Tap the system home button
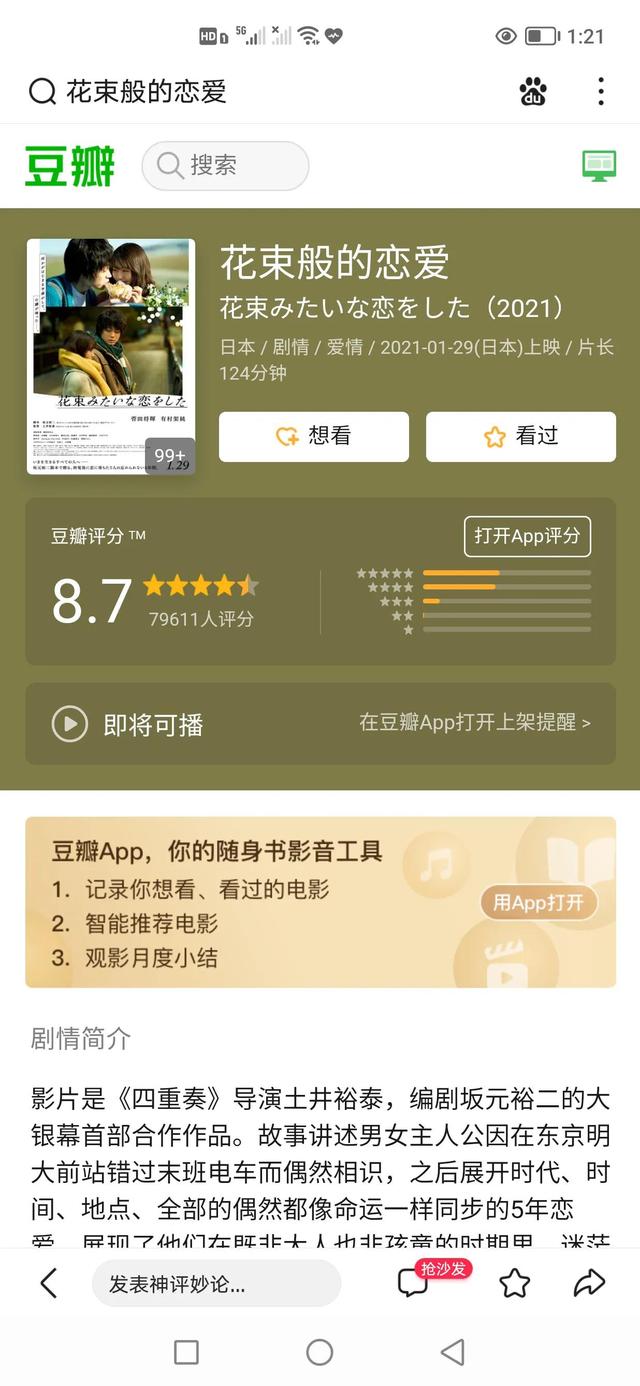640x1386 pixels. click(x=320, y=1352)
